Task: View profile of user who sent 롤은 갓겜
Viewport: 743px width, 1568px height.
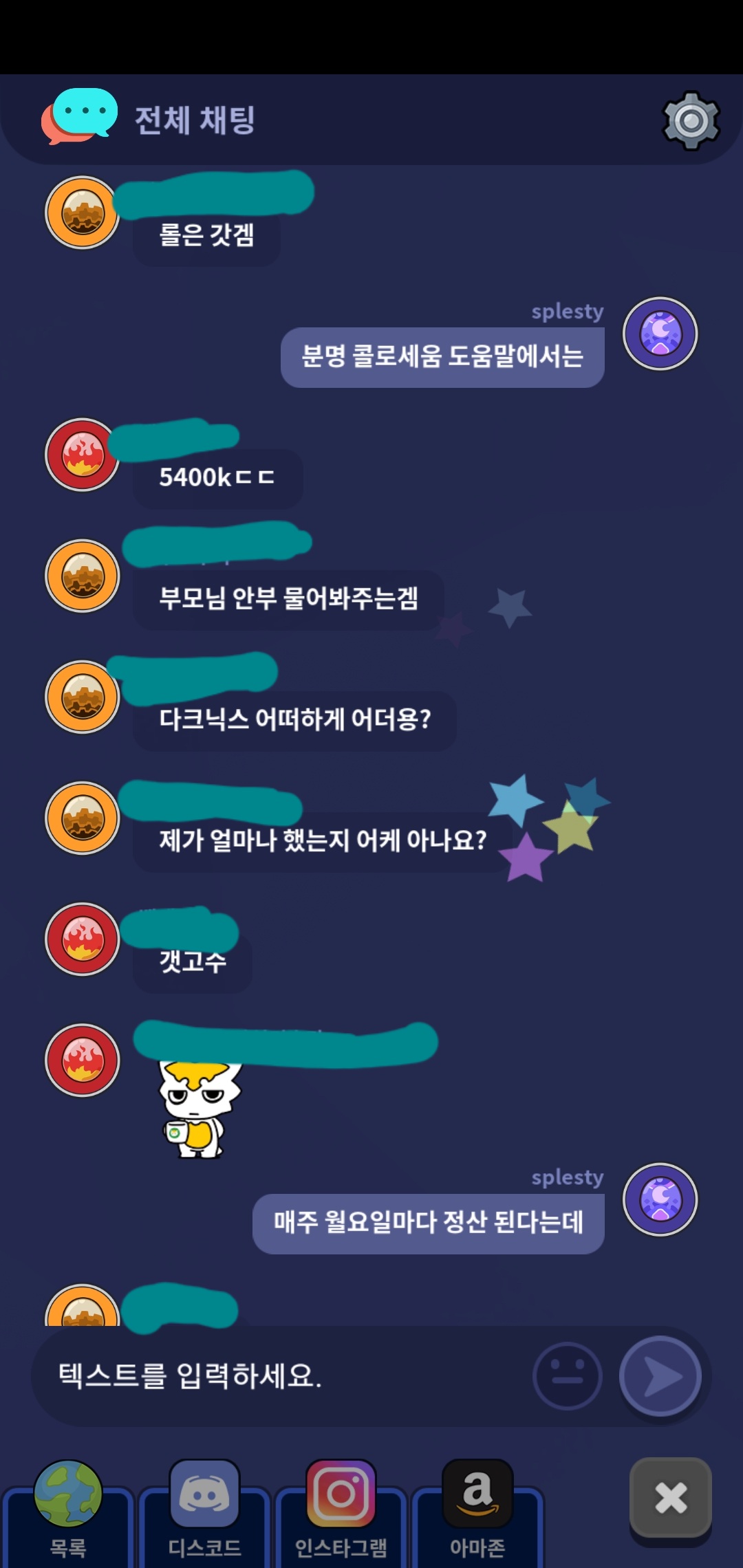Action: tap(83, 213)
